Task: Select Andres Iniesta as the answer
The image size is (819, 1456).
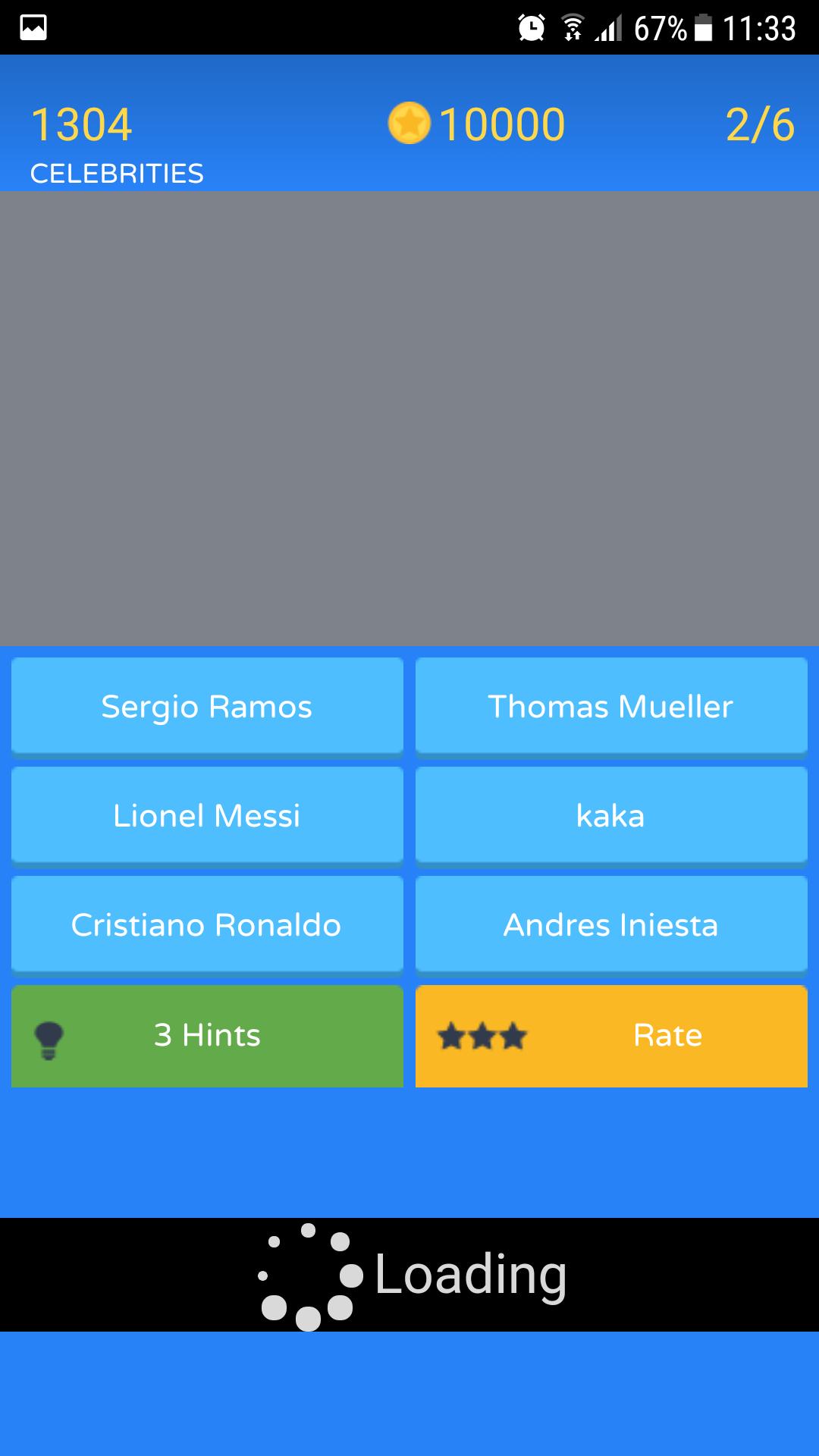Action: (x=611, y=924)
